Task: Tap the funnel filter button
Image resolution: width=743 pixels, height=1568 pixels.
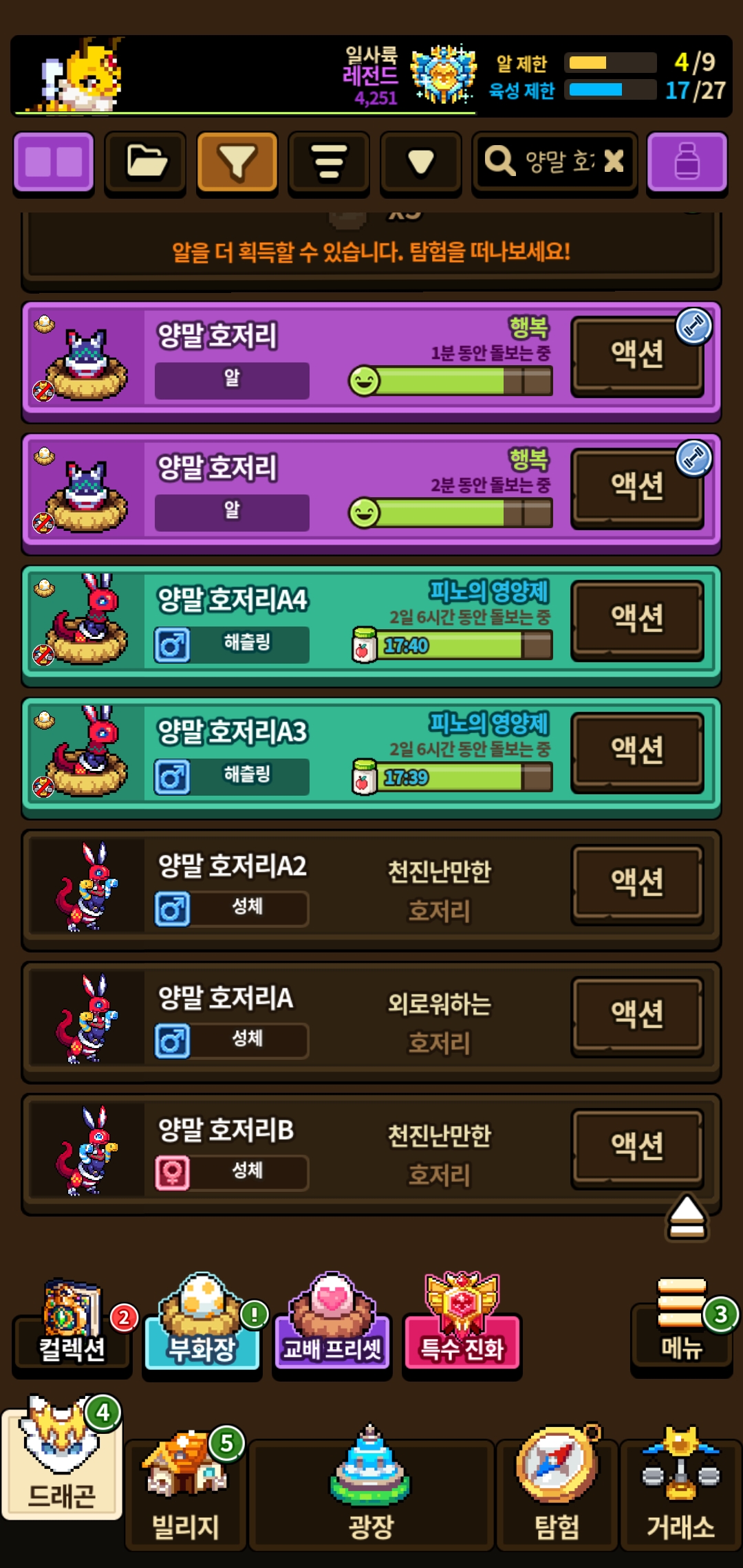Action: tap(237, 163)
